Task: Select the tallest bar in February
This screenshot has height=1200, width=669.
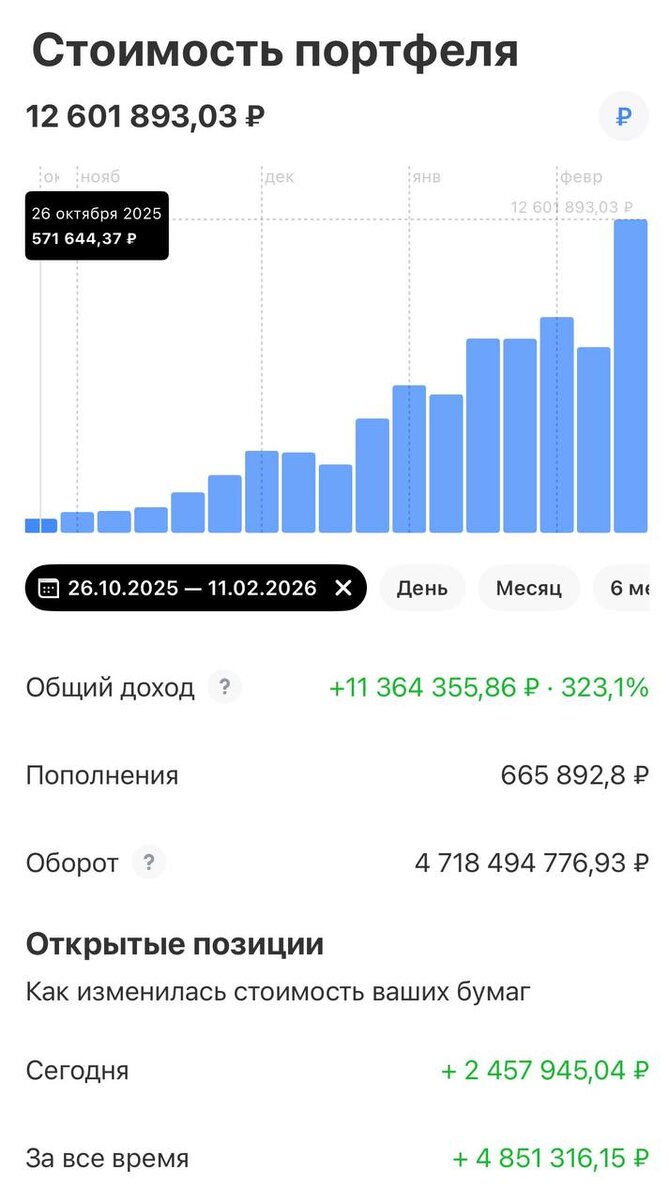Action: pyautogui.click(x=630, y=376)
